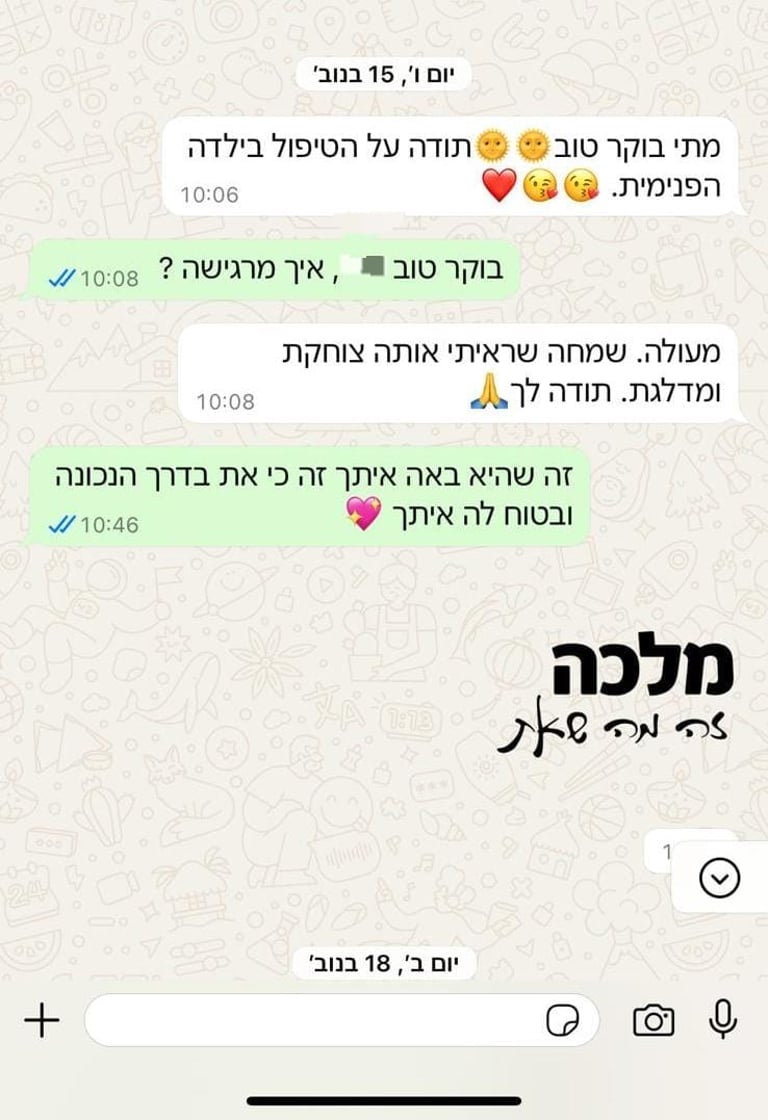This screenshot has height=1120, width=768.
Task: Open the attachment plus menu
Action: pos(42,1021)
